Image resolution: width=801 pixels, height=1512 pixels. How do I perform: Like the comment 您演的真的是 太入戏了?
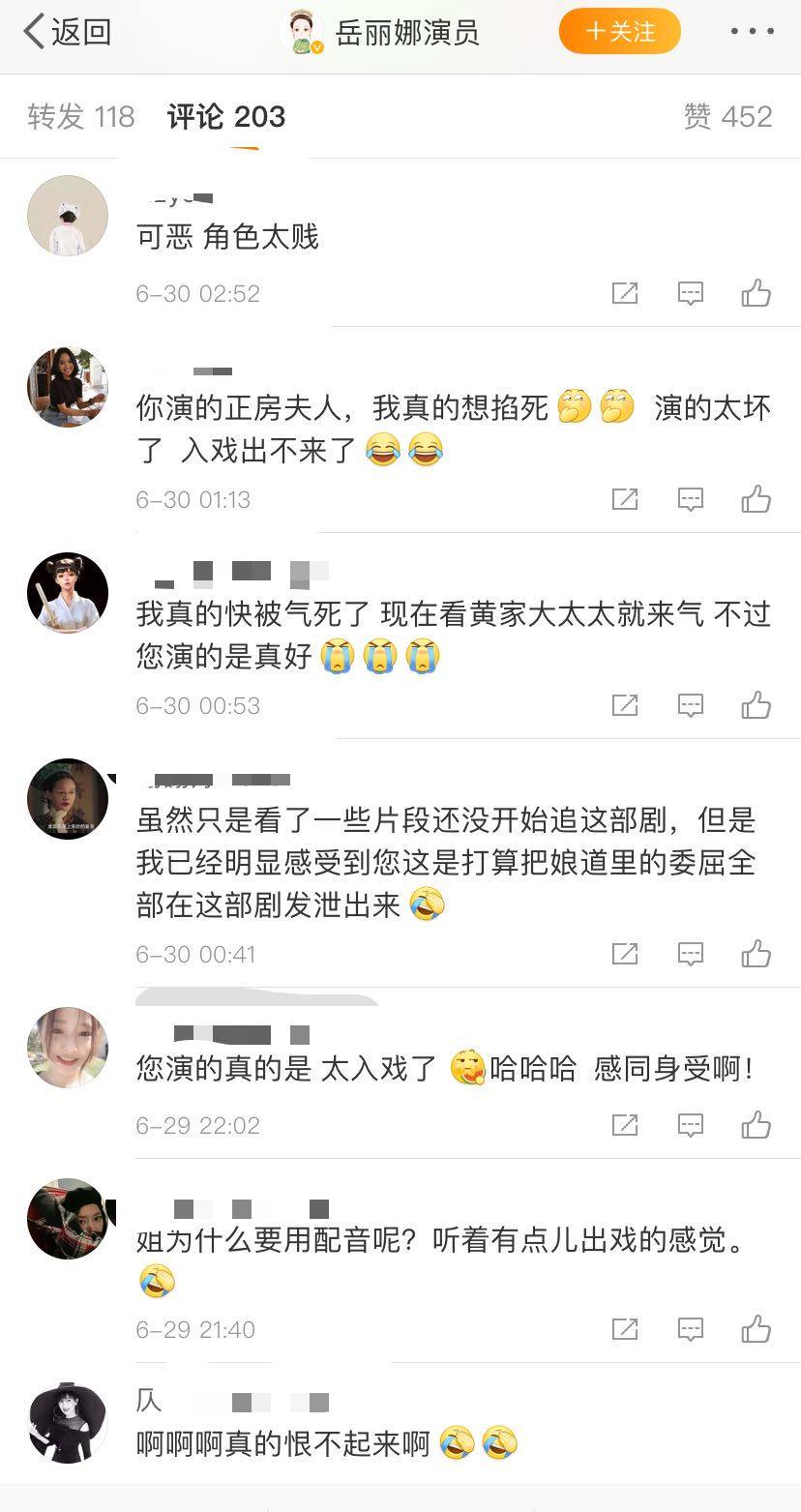[x=756, y=1125]
